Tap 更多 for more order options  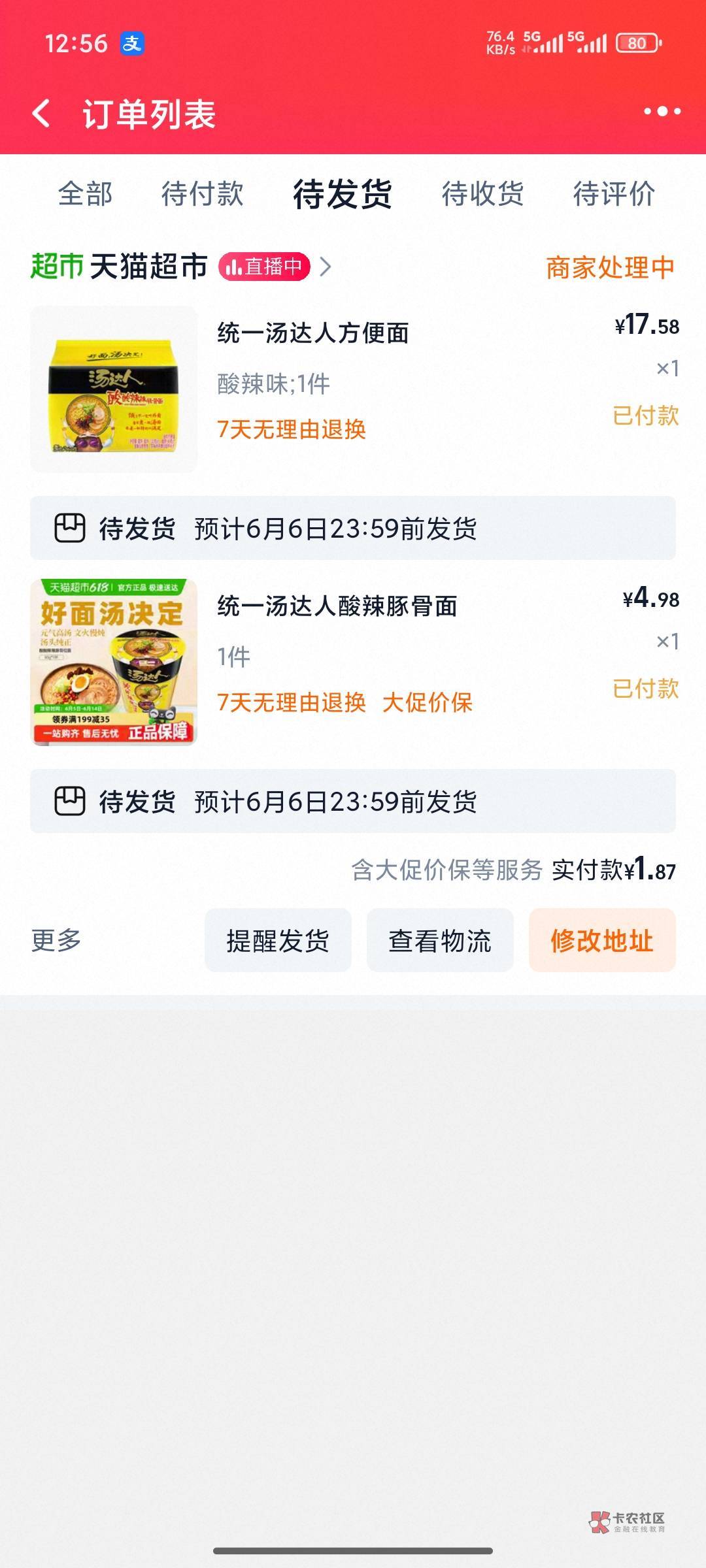[56, 940]
